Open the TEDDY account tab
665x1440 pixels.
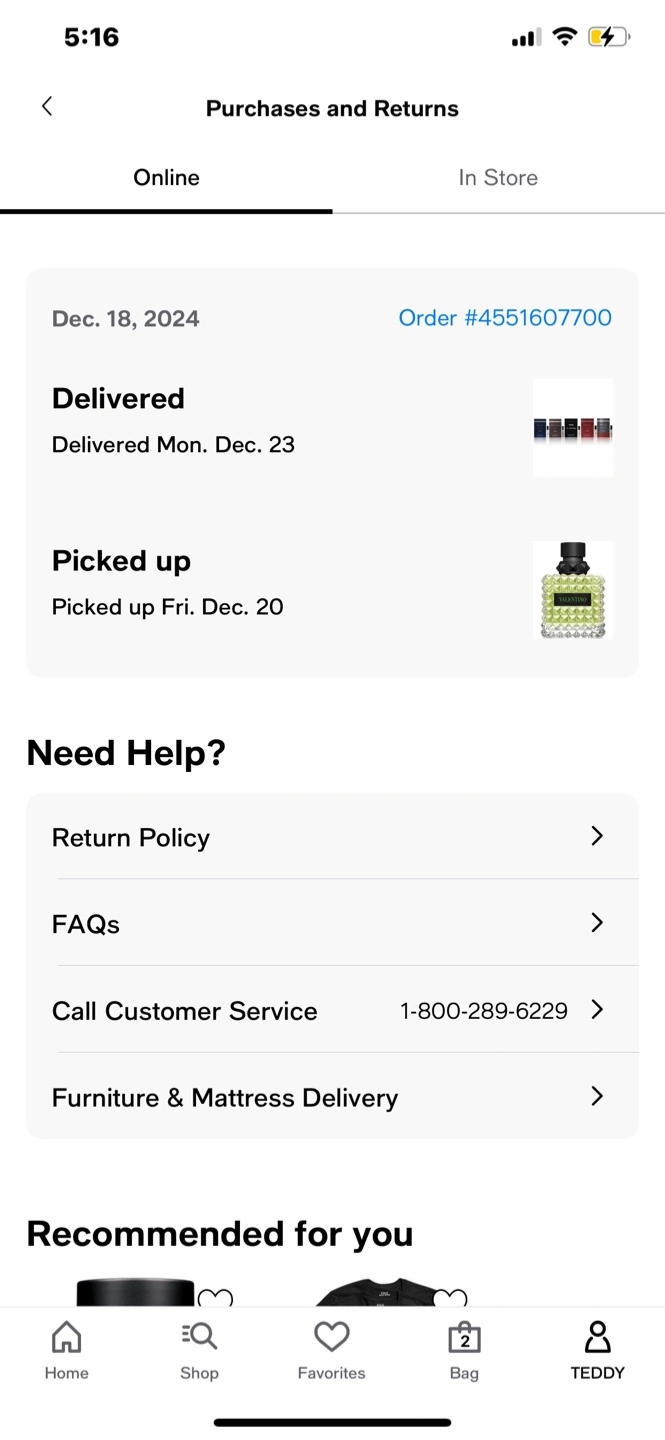[597, 1349]
